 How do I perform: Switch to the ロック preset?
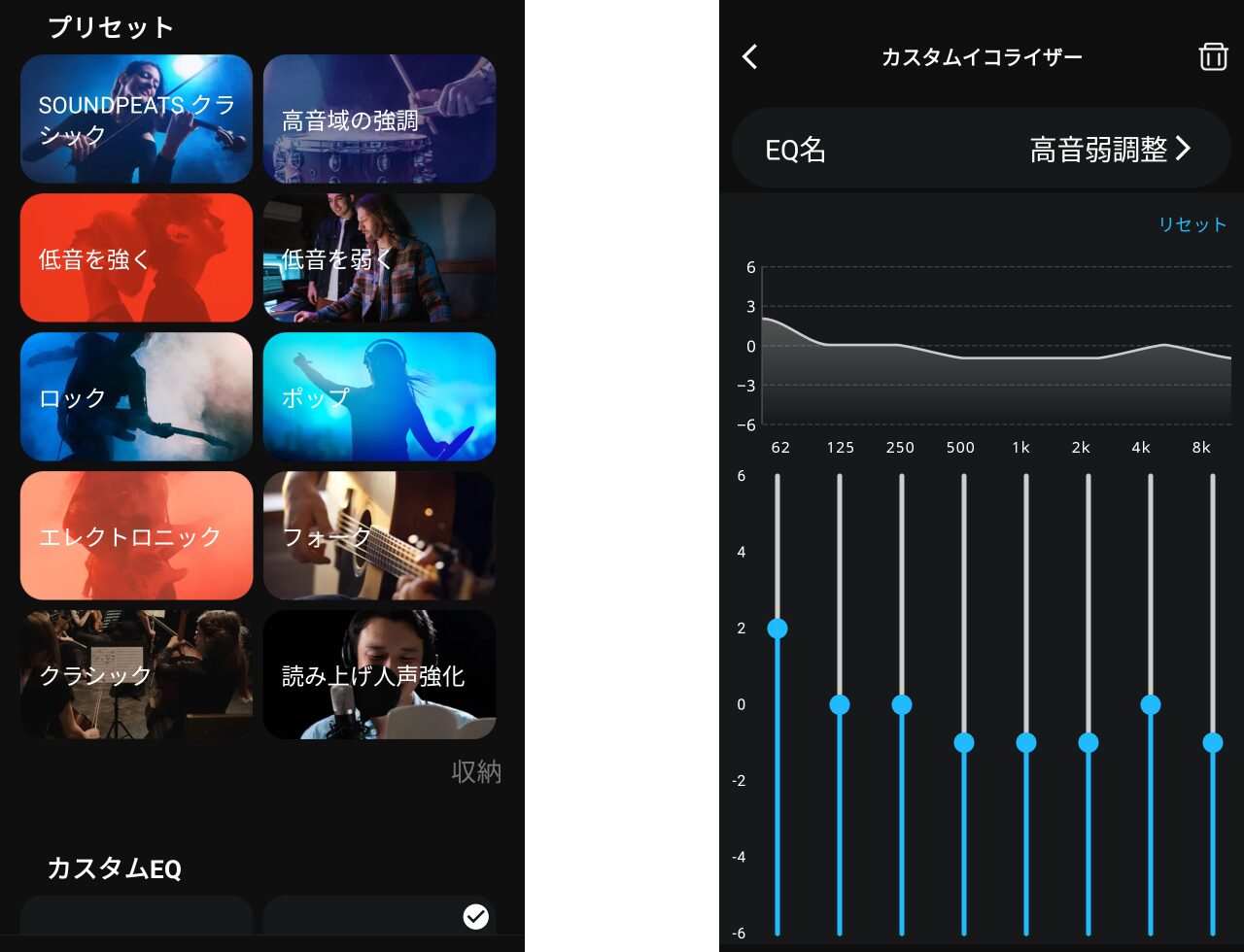[136, 396]
